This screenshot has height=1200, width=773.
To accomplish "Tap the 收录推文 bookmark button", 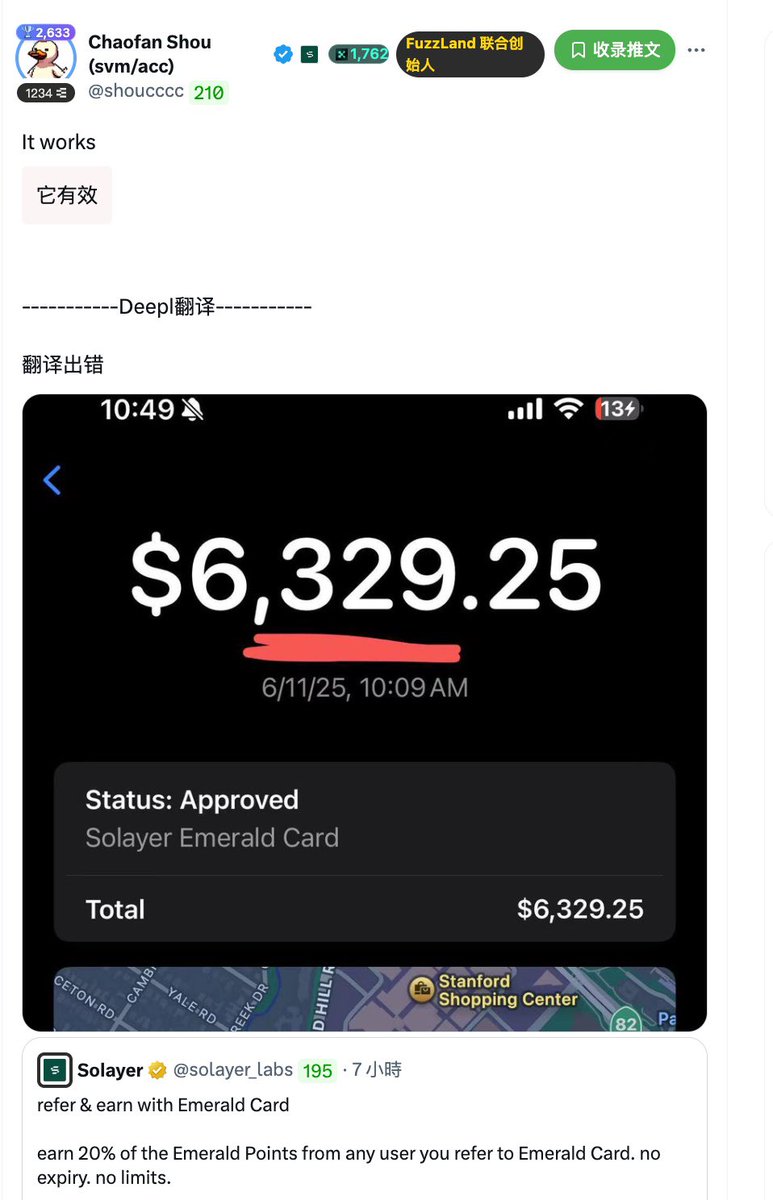I will coord(614,50).
